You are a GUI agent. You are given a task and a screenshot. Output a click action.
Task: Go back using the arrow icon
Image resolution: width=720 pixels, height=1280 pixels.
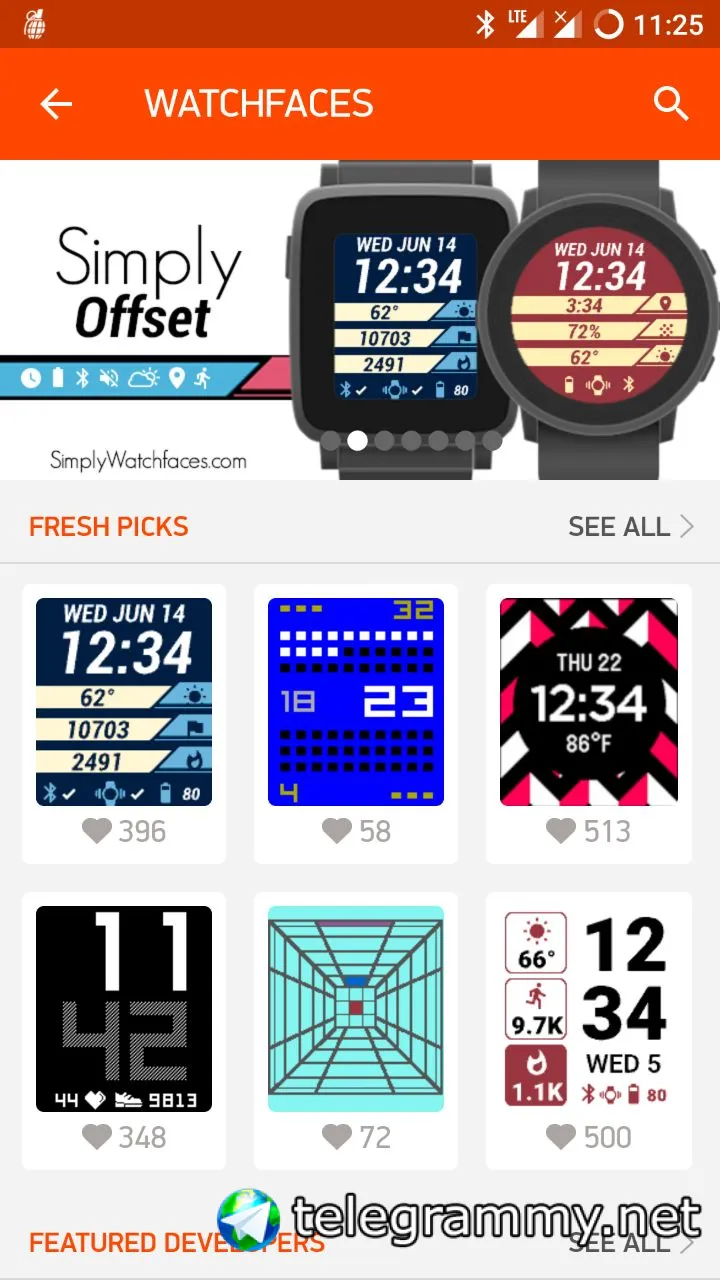56,104
